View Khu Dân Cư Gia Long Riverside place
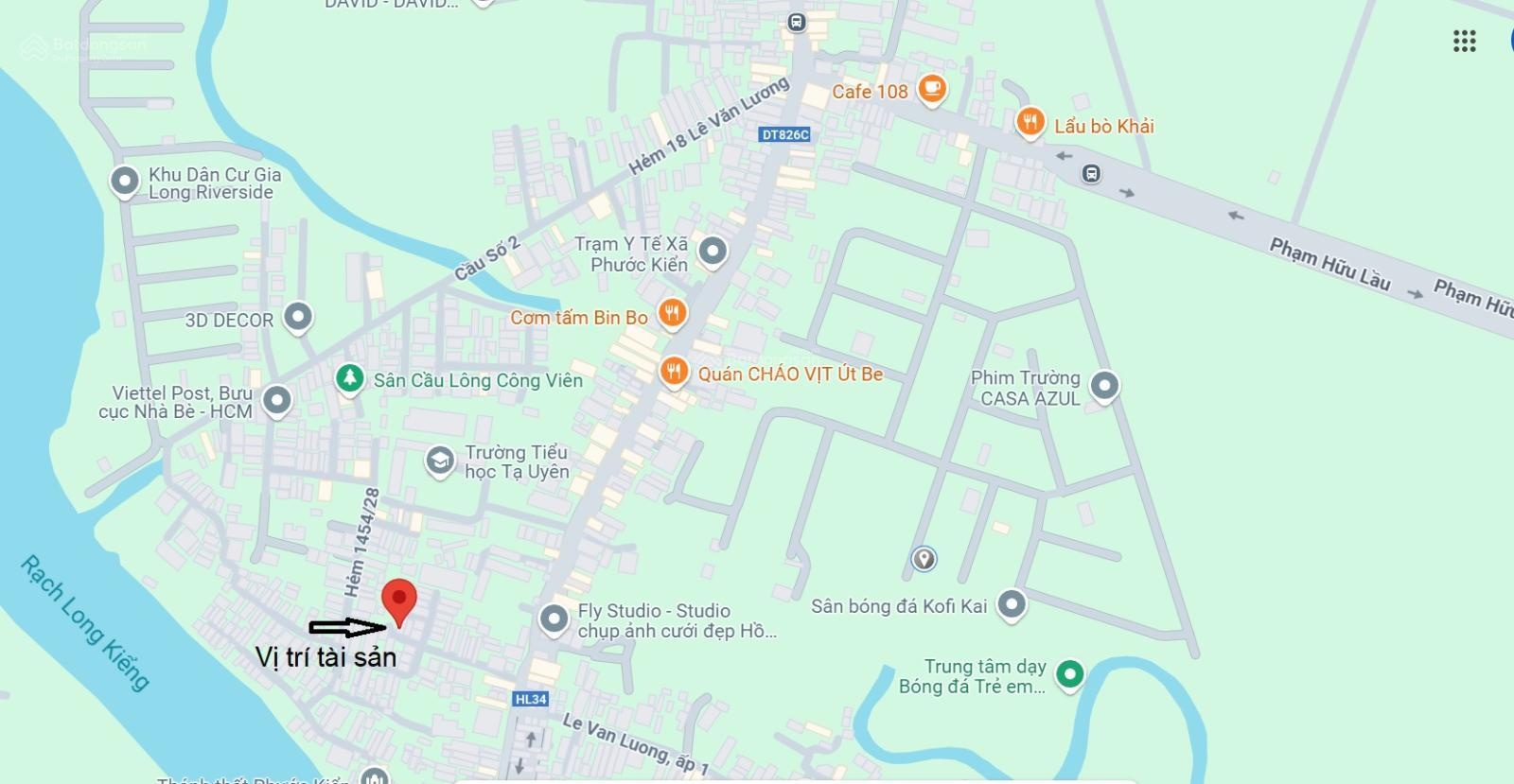This screenshot has height=784, width=1514. (125, 180)
